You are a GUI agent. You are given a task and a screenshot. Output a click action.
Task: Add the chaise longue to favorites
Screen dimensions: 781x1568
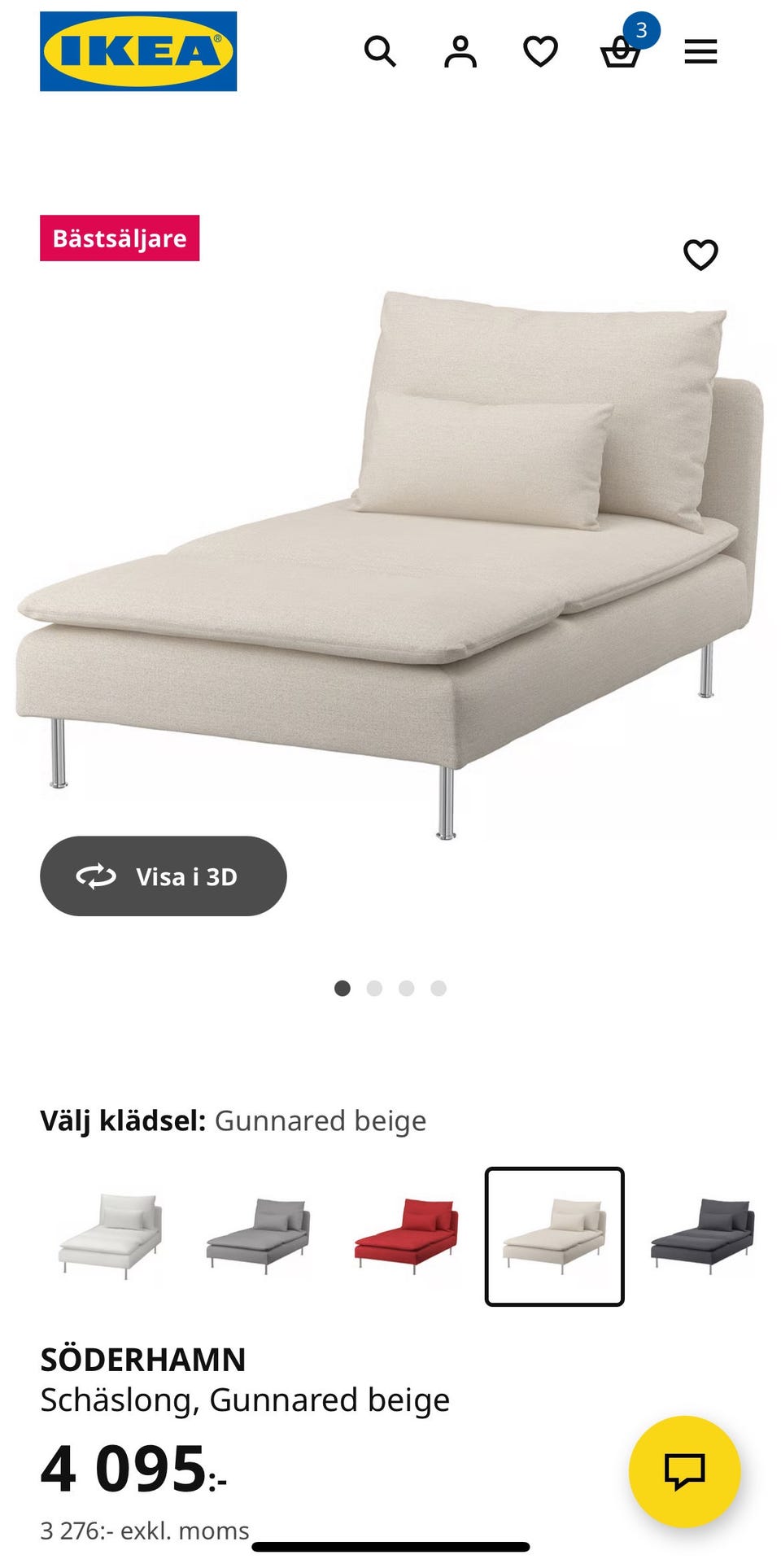[x=701, y=256]
